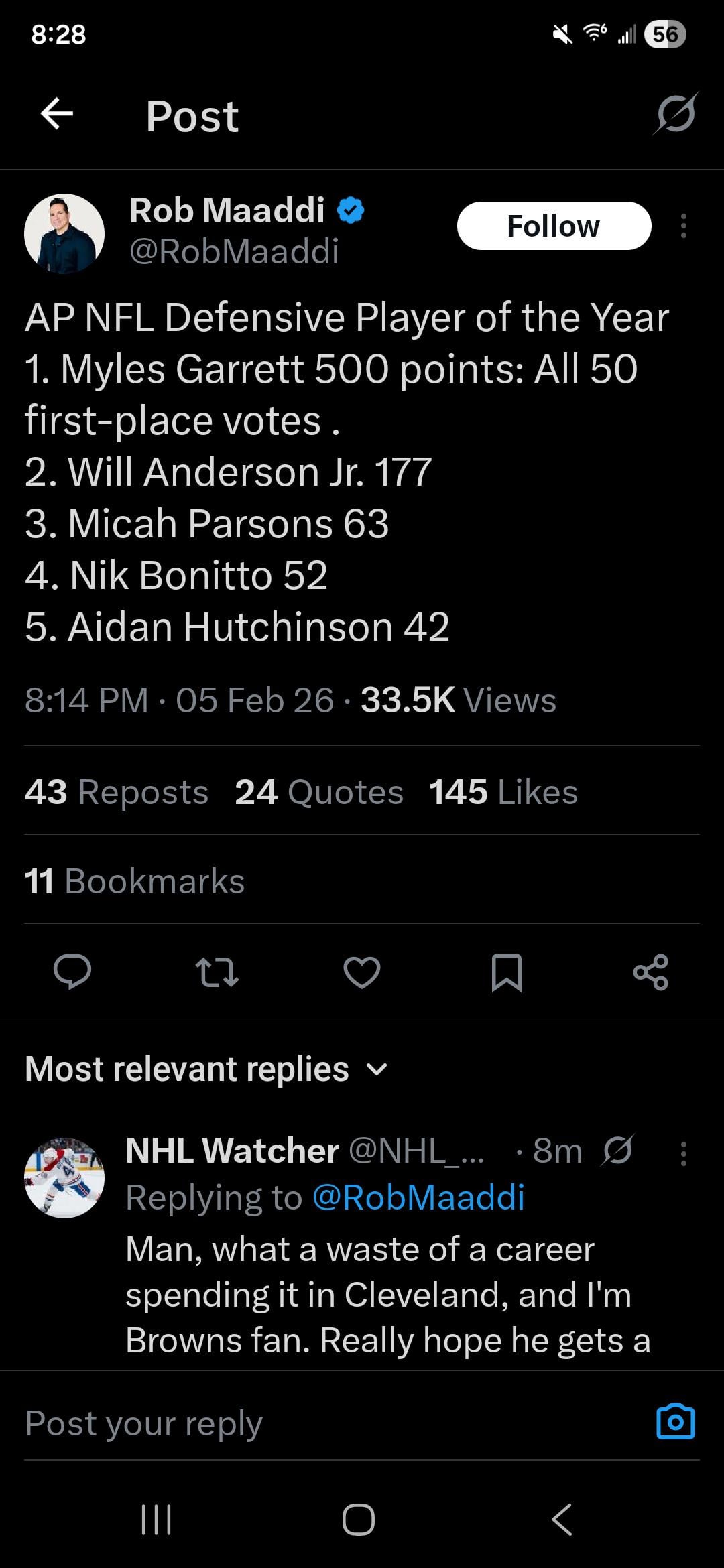This screenshot has width=724, height=1568.
Task: Tap the @RobMaaddi mention link in reply
Action: point(418,1197)
